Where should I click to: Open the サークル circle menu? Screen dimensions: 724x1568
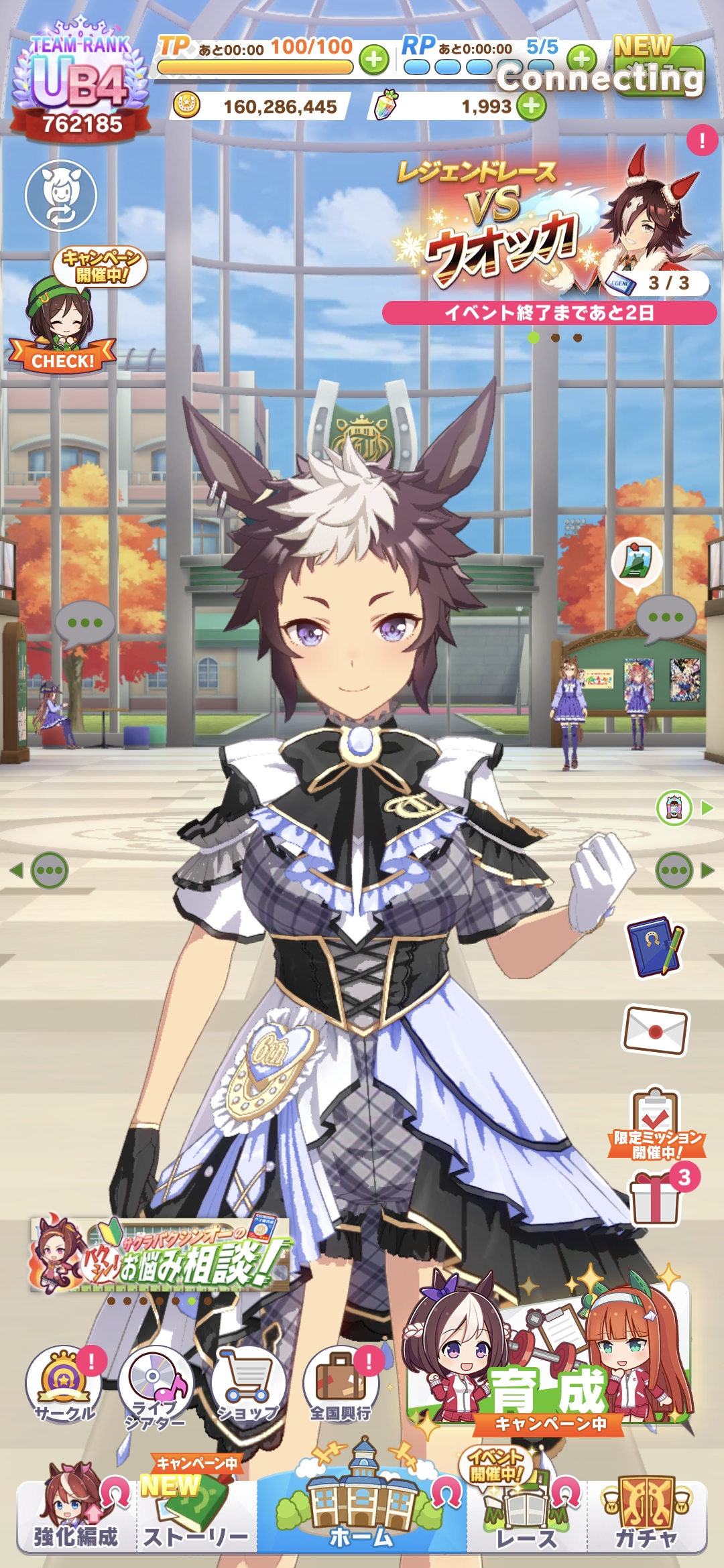[x=64, y=1382]
